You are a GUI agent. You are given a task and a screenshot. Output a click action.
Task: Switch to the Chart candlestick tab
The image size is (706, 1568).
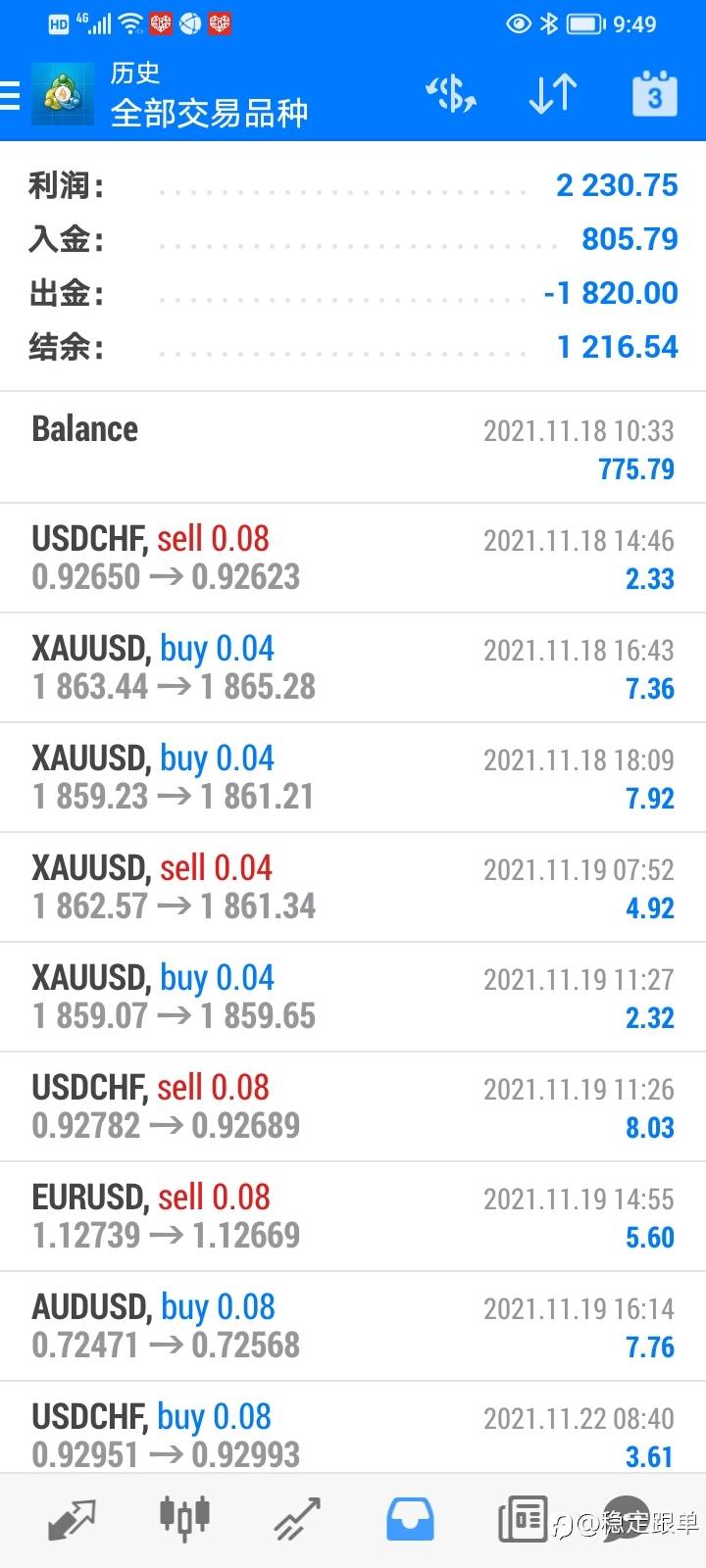click(x=184, y=1517)
